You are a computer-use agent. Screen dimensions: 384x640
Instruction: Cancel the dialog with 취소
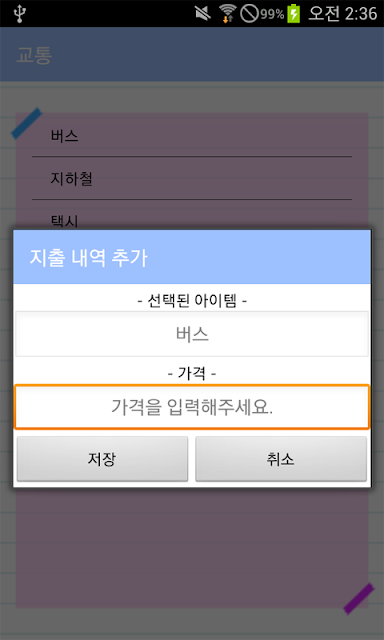(281, 459)
